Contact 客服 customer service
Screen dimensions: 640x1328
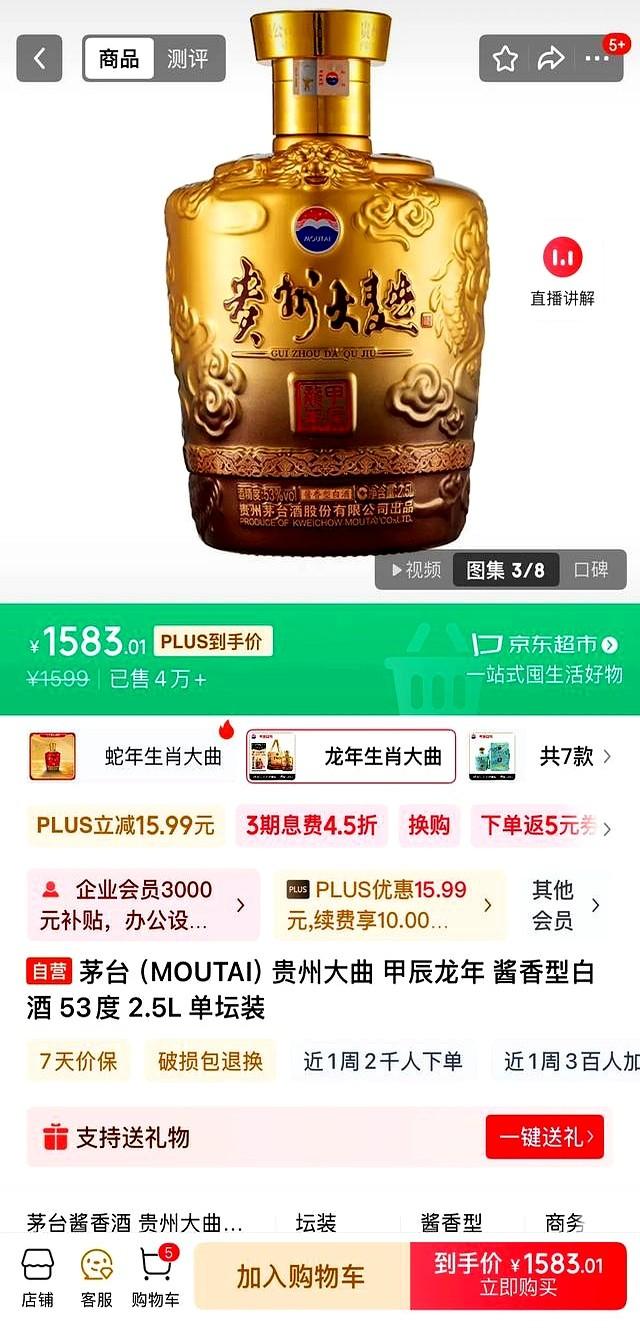coord(97,1277)
